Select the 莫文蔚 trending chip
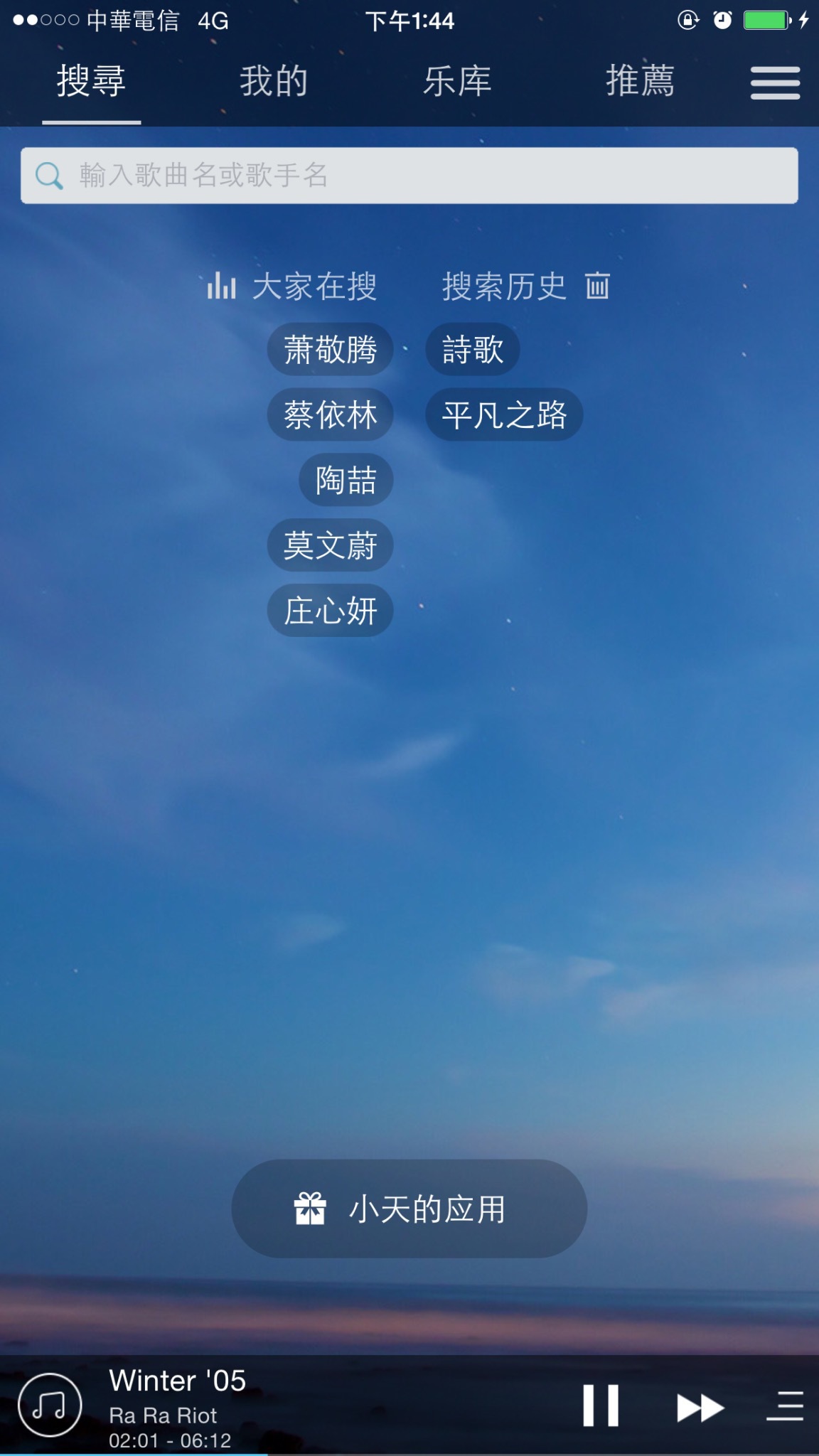The height and width of the screenshot is (1456, 819). pyautogui.click(x=331, y=545)
